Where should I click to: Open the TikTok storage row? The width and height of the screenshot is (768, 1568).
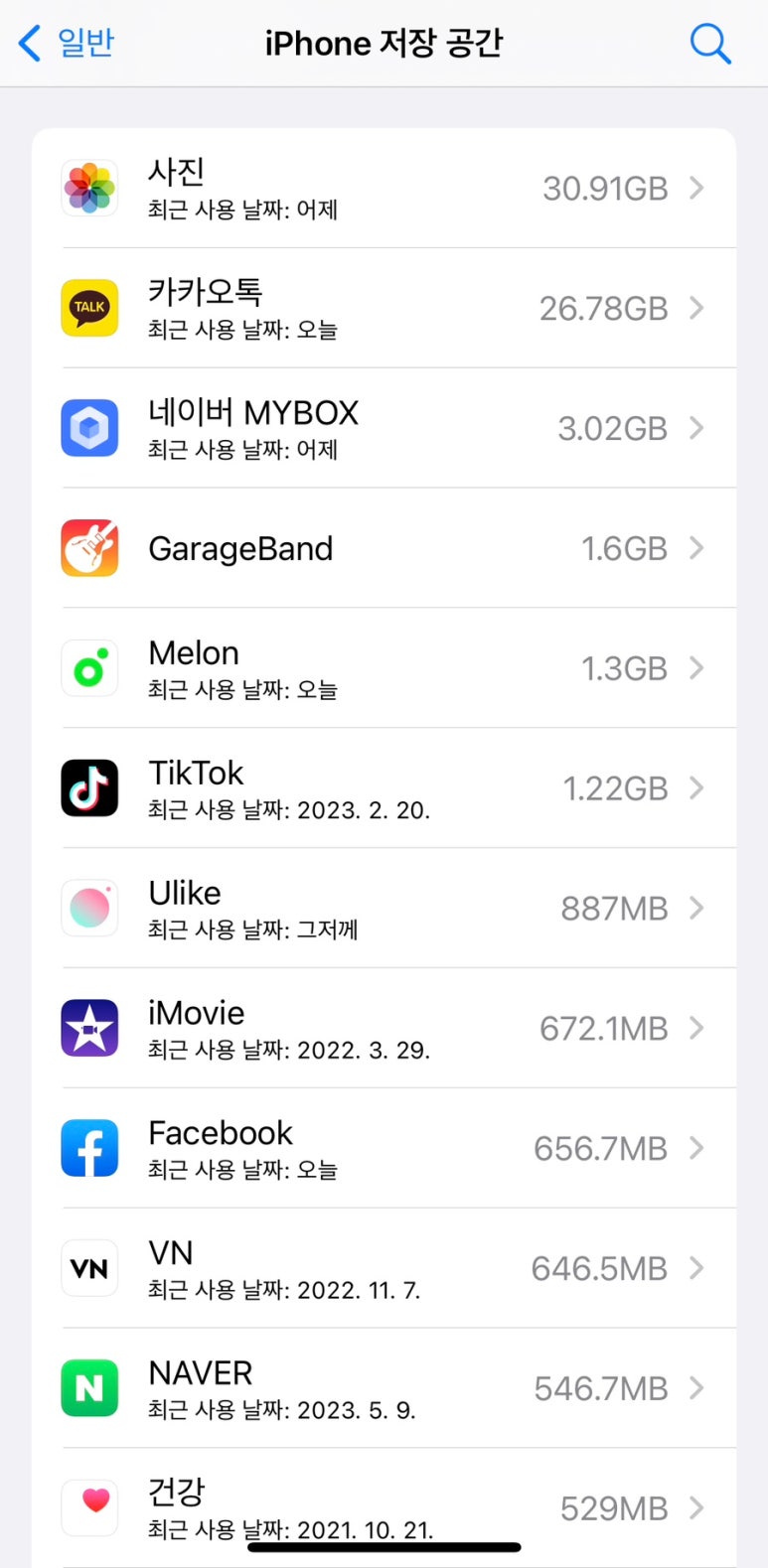click(x=384, y=788)
